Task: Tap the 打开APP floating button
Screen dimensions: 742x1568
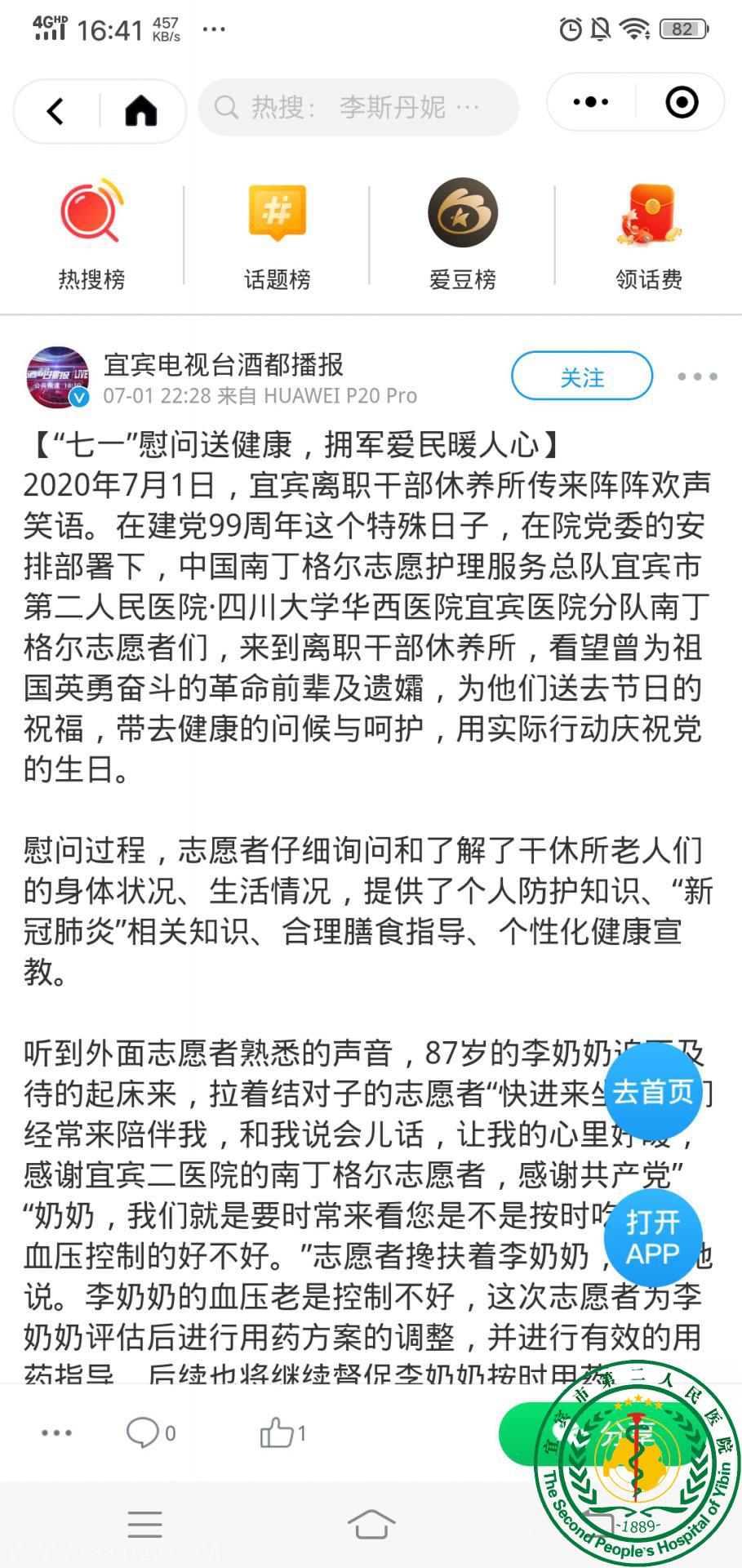Action: pyautogui.click(x=653, y=1237)
